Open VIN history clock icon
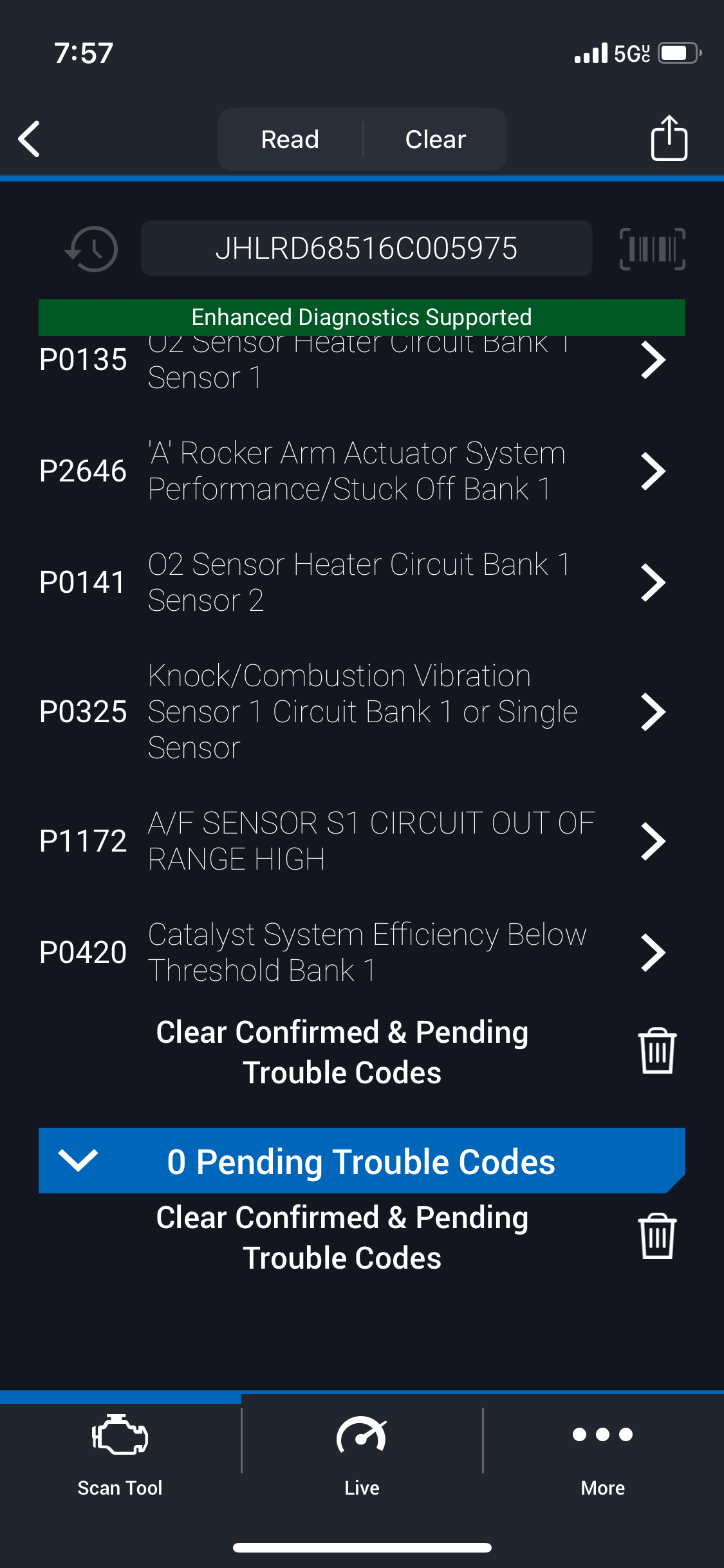This screenshot has width=724, height=1568. coord(91,248)
